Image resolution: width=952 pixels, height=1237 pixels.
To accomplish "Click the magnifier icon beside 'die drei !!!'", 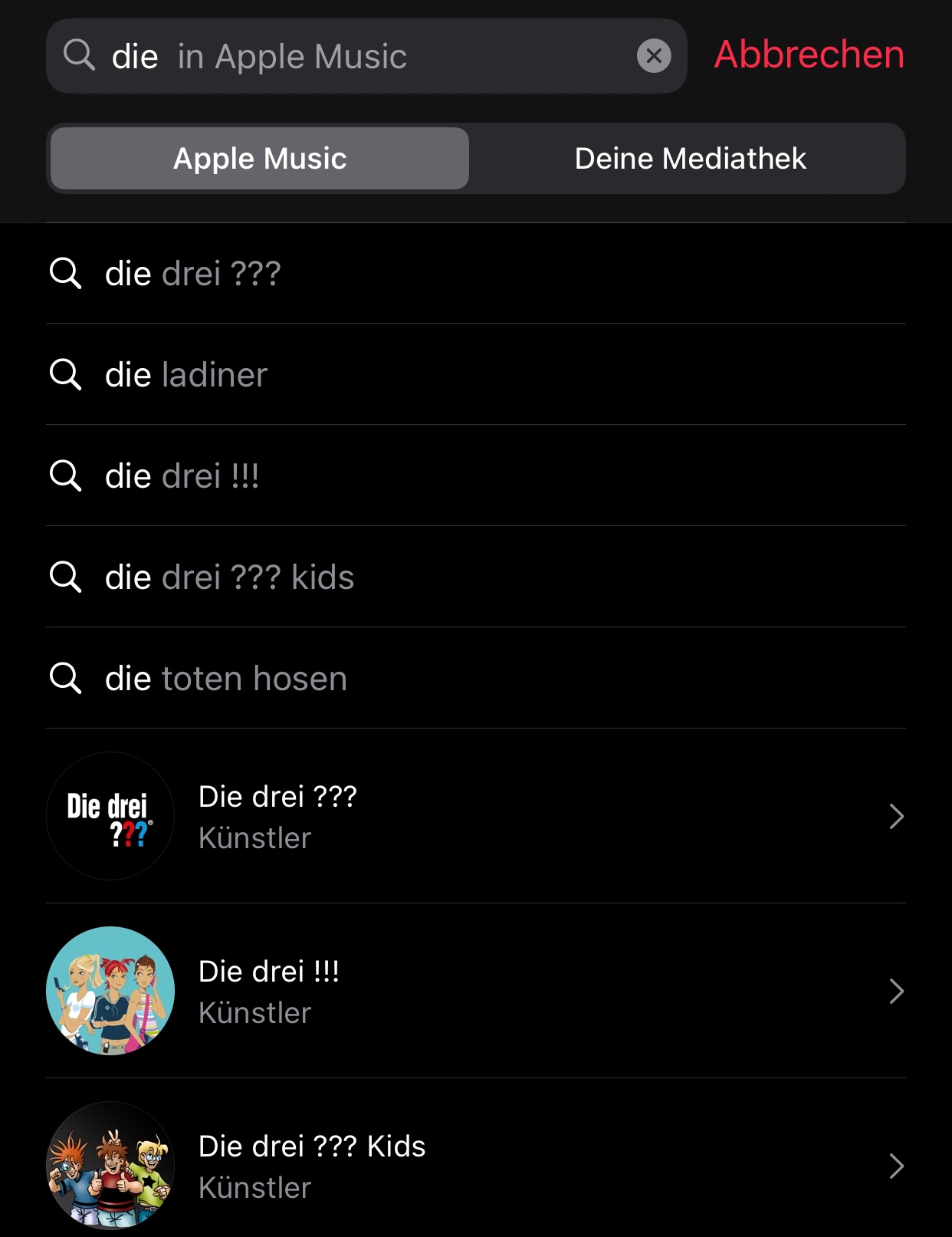I will point(67,475).
